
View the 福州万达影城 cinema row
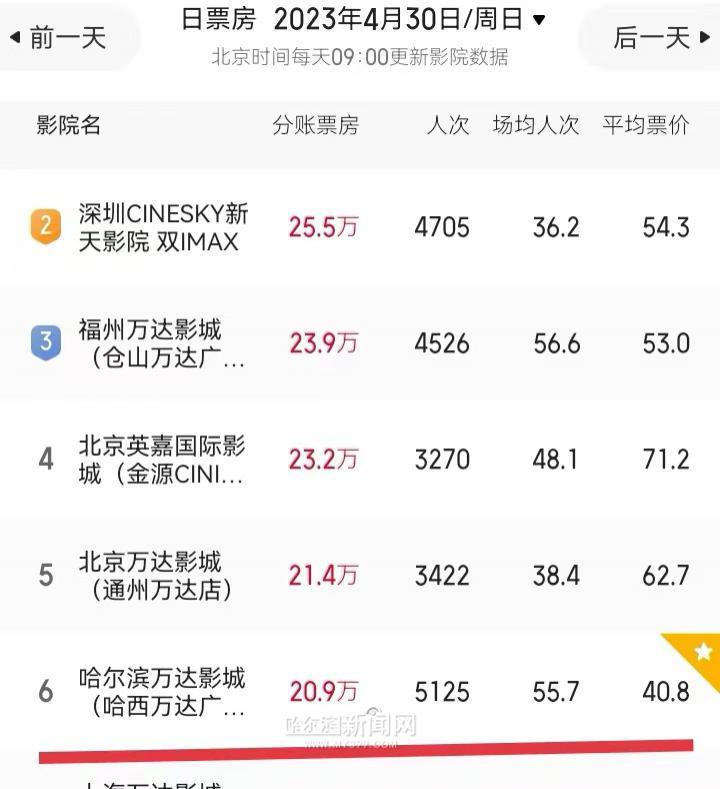coord(162,343)
